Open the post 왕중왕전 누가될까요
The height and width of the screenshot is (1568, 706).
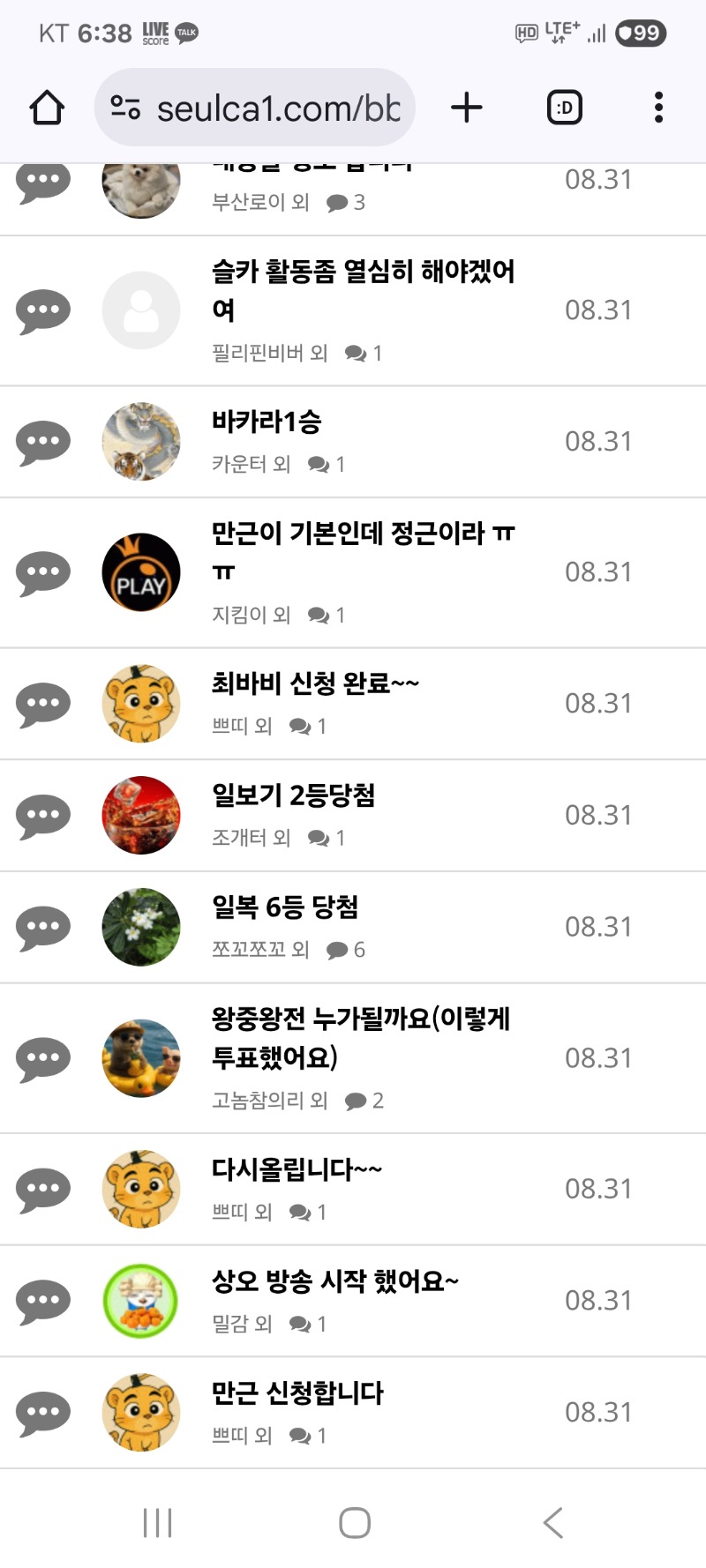(360, 1037)
